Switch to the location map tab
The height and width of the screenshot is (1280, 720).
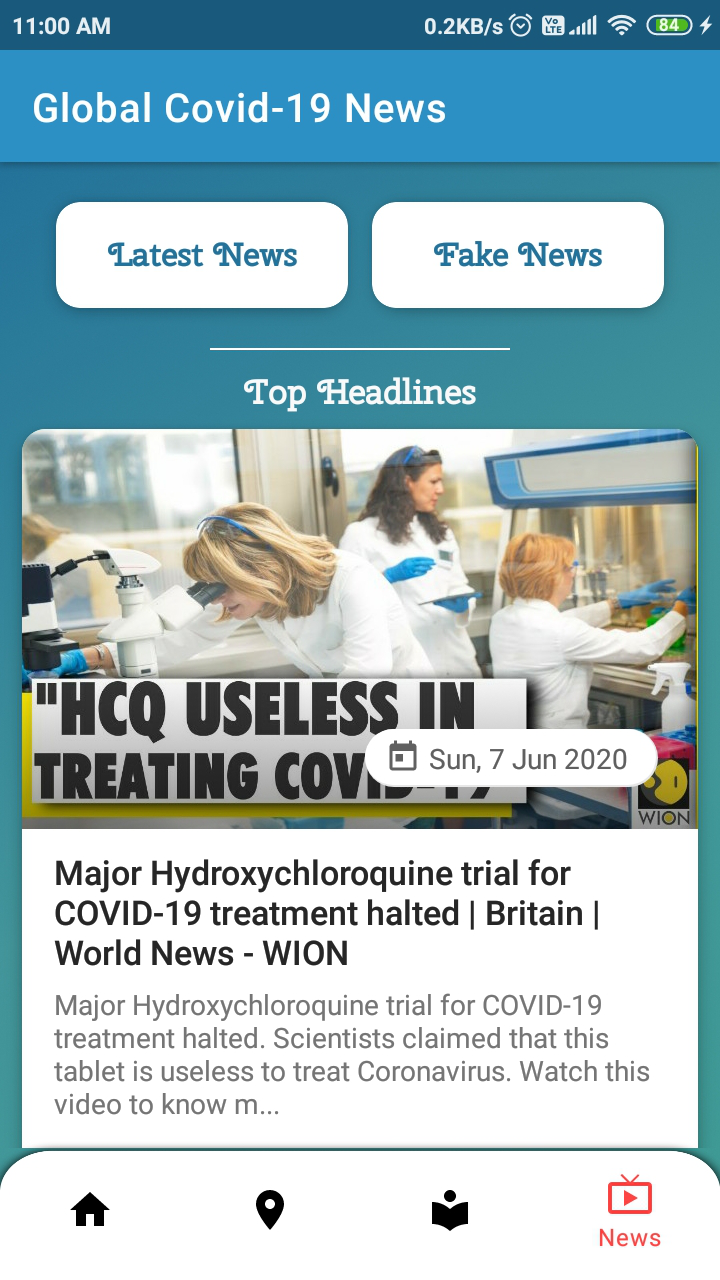tap(270, 1211)
